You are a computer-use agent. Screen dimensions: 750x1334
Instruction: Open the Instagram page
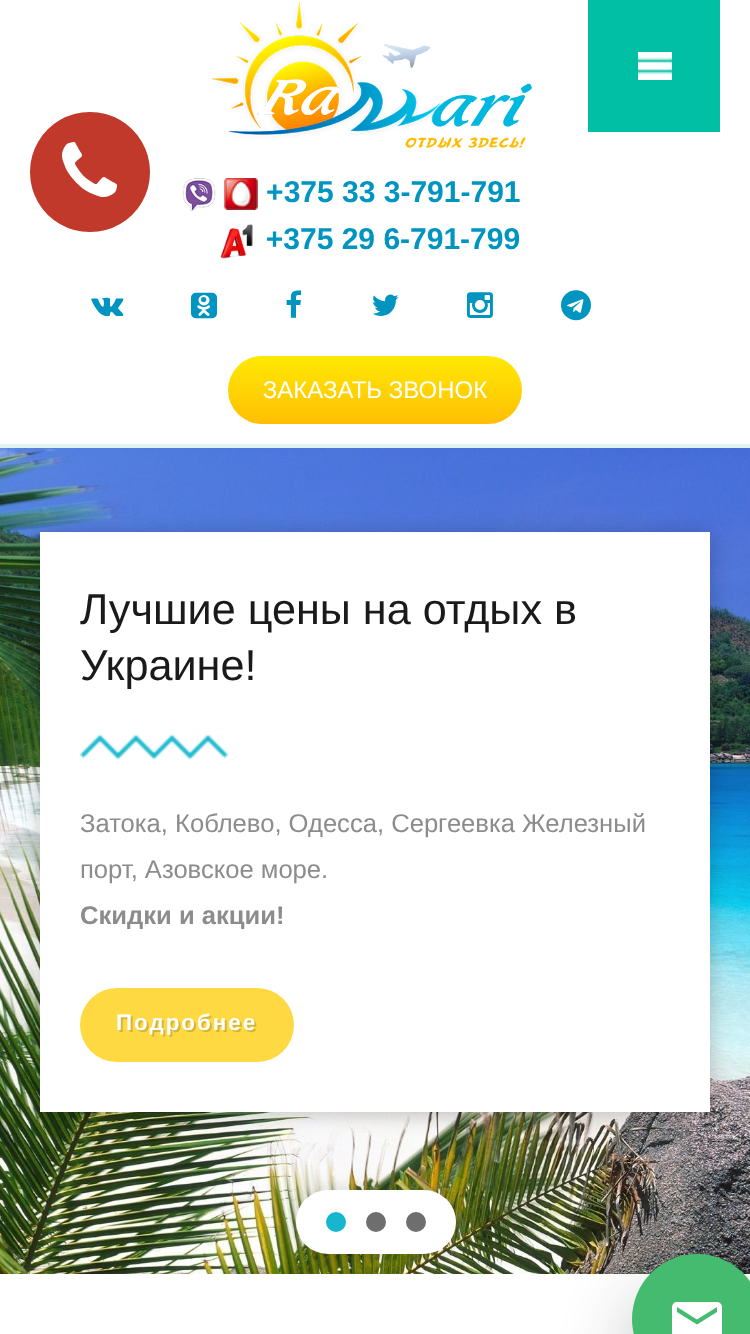tap(480, 305)
